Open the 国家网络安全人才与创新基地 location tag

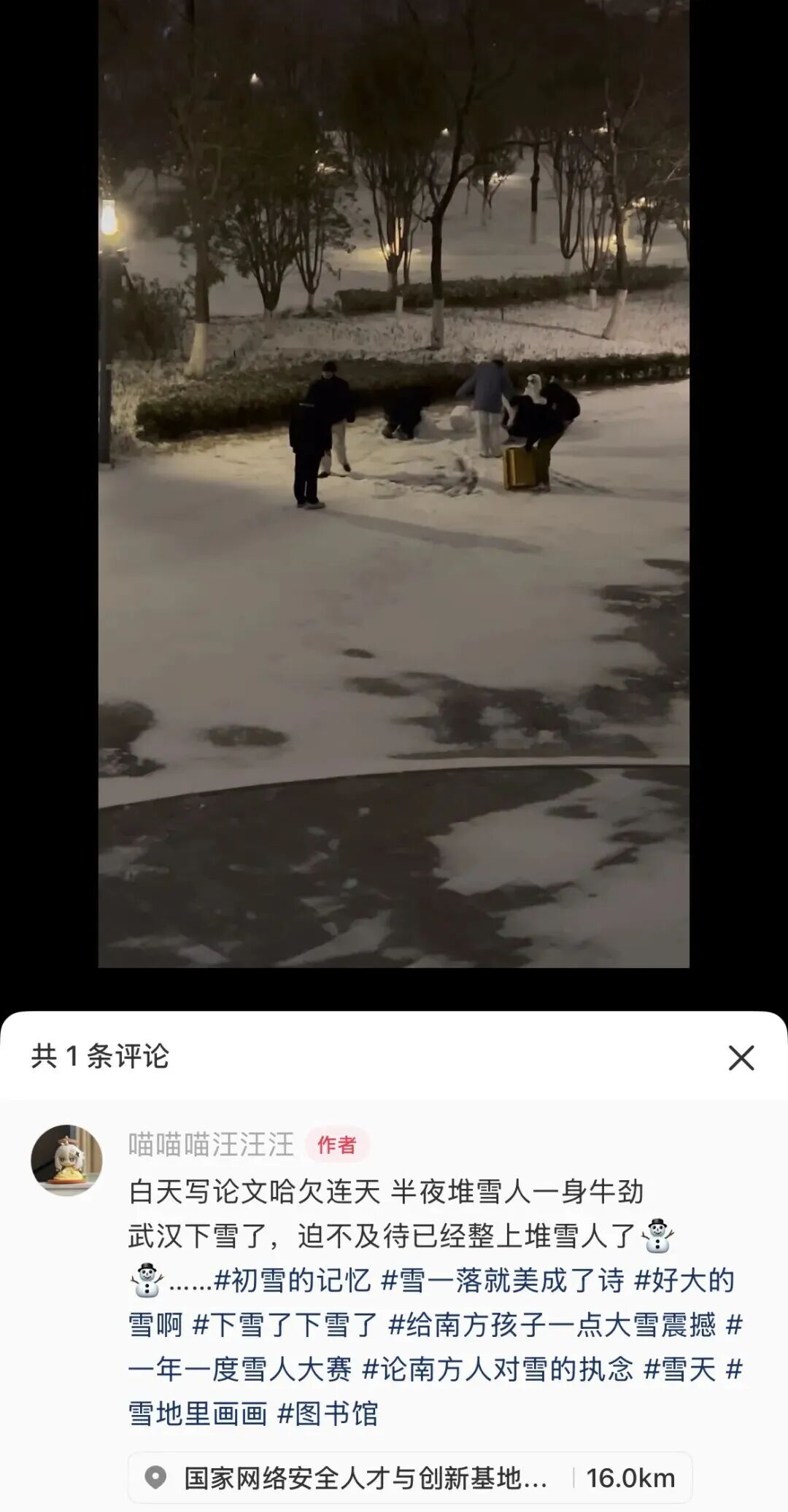[x=365, y=1478]
